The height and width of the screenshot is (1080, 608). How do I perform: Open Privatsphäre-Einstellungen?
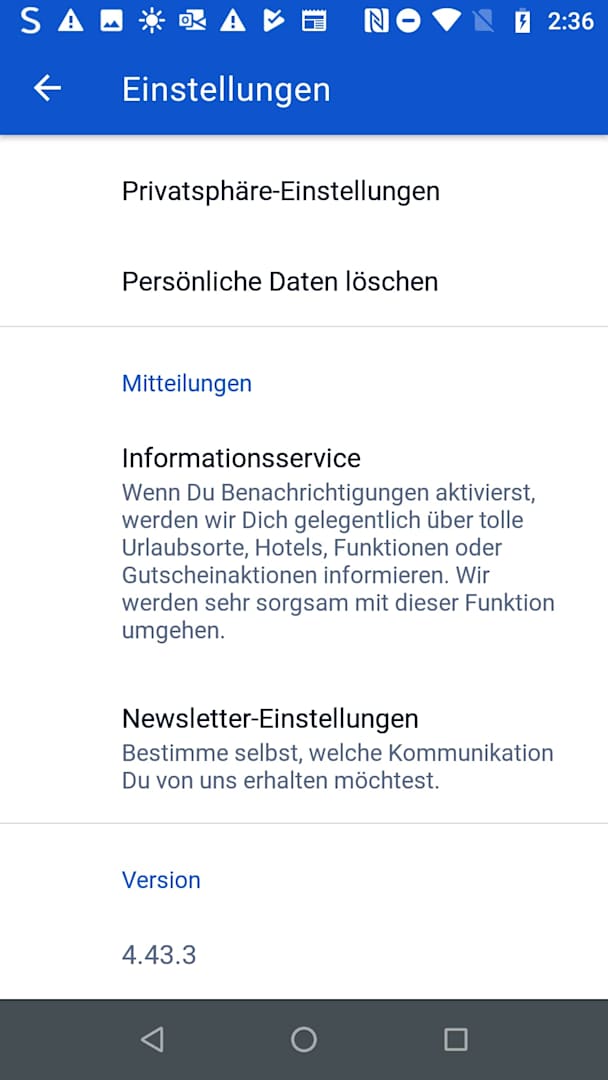coord(281,191)
